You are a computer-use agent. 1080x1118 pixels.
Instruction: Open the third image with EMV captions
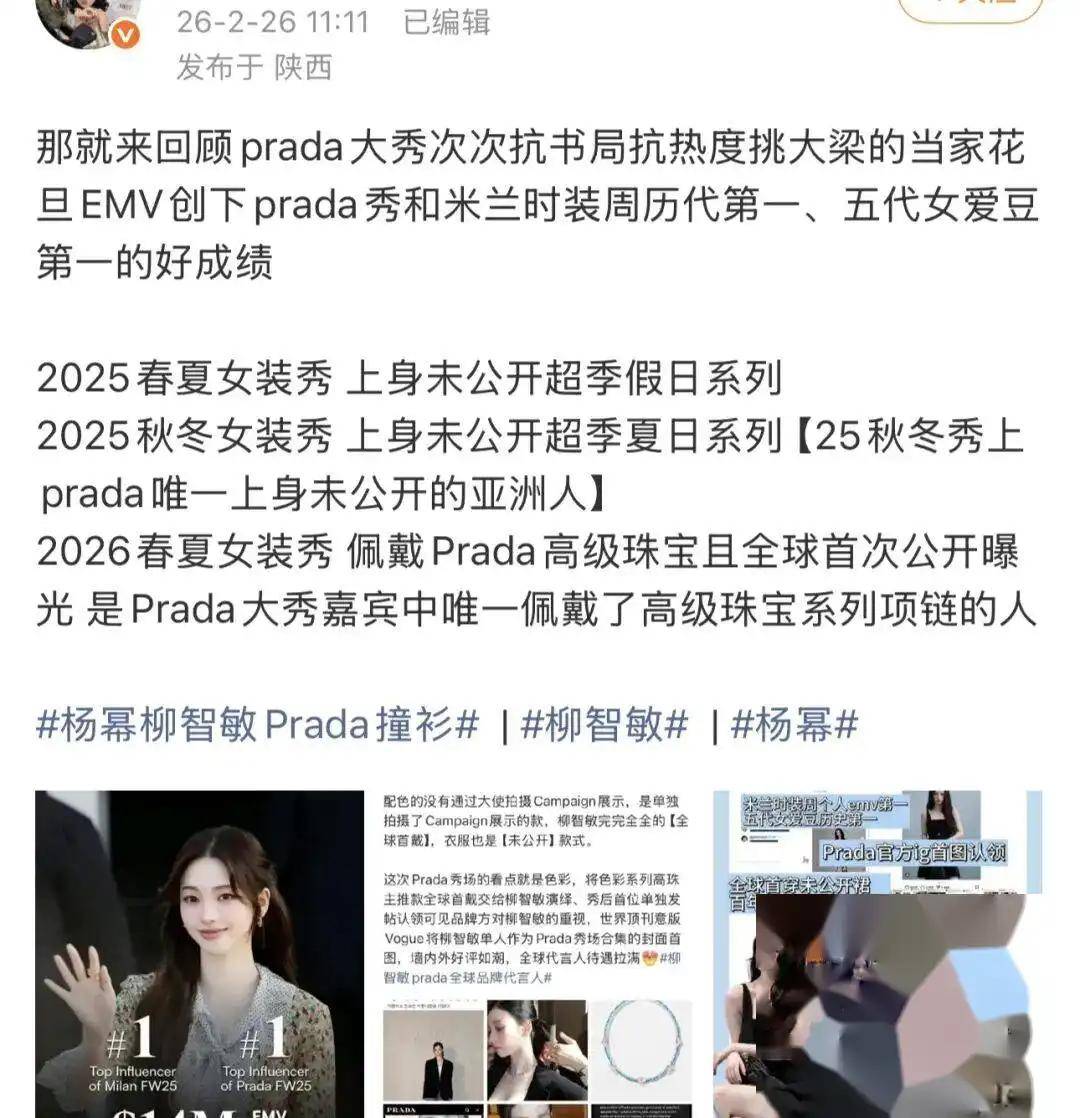tap(877, 953)
